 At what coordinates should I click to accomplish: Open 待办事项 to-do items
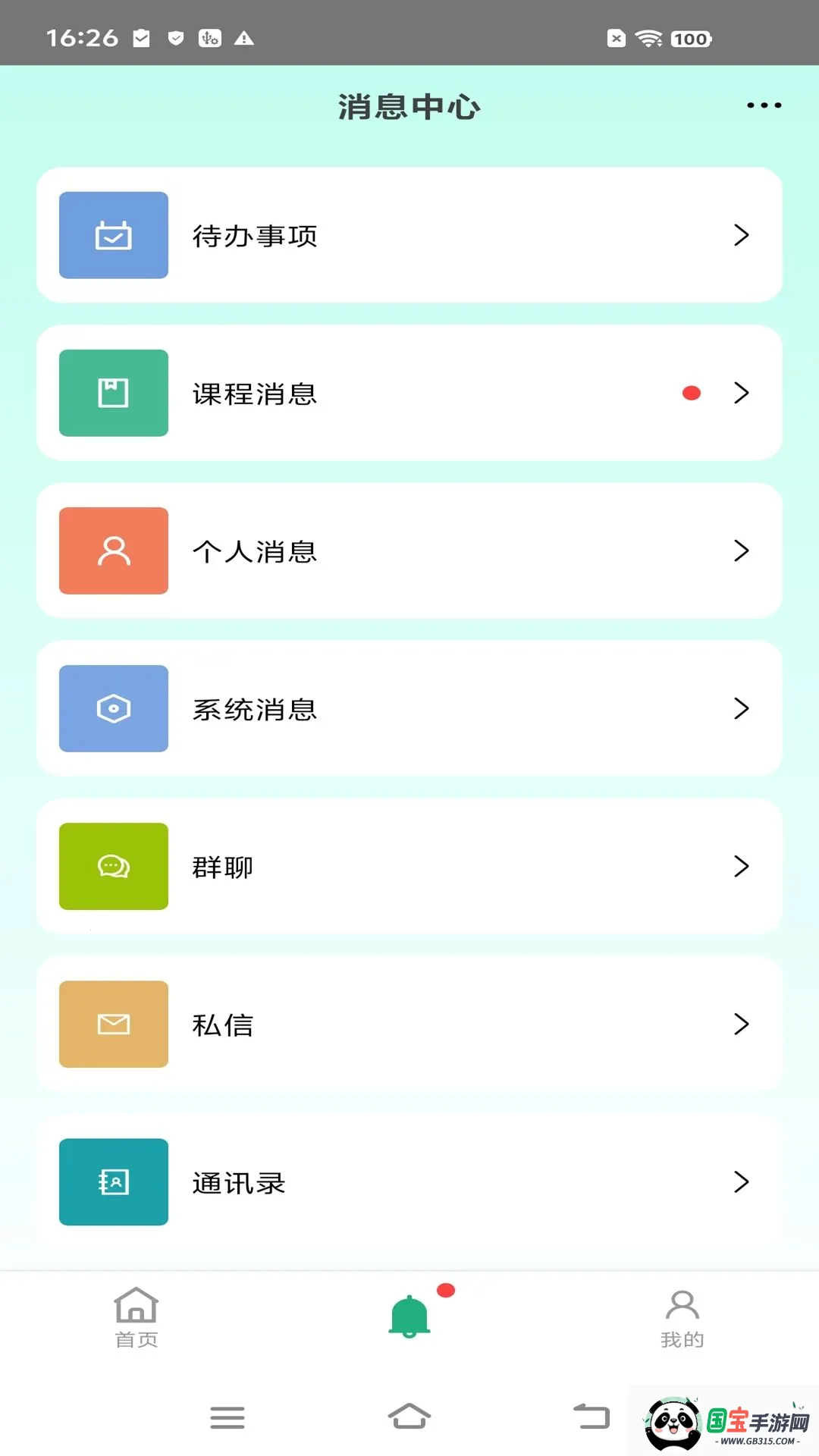(409, 235)
